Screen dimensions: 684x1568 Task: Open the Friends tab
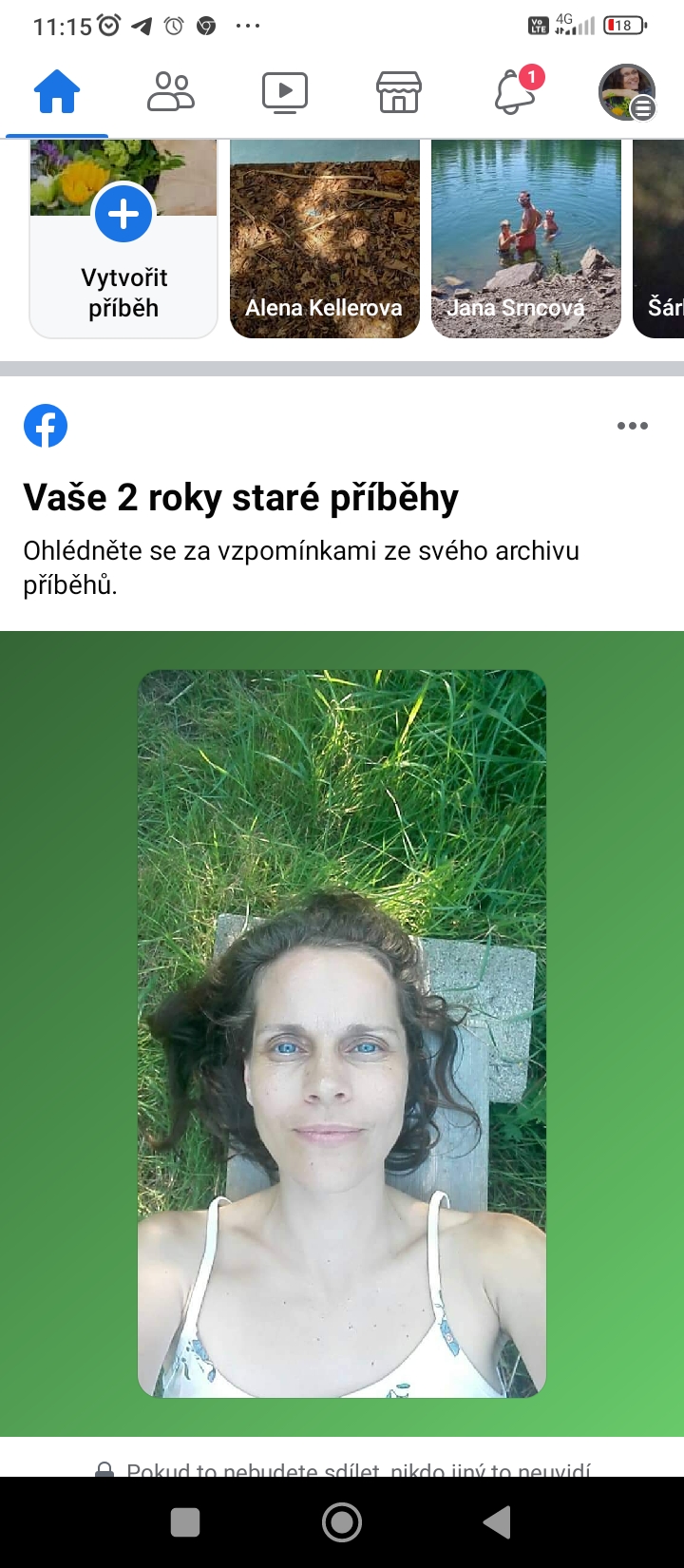171,93
